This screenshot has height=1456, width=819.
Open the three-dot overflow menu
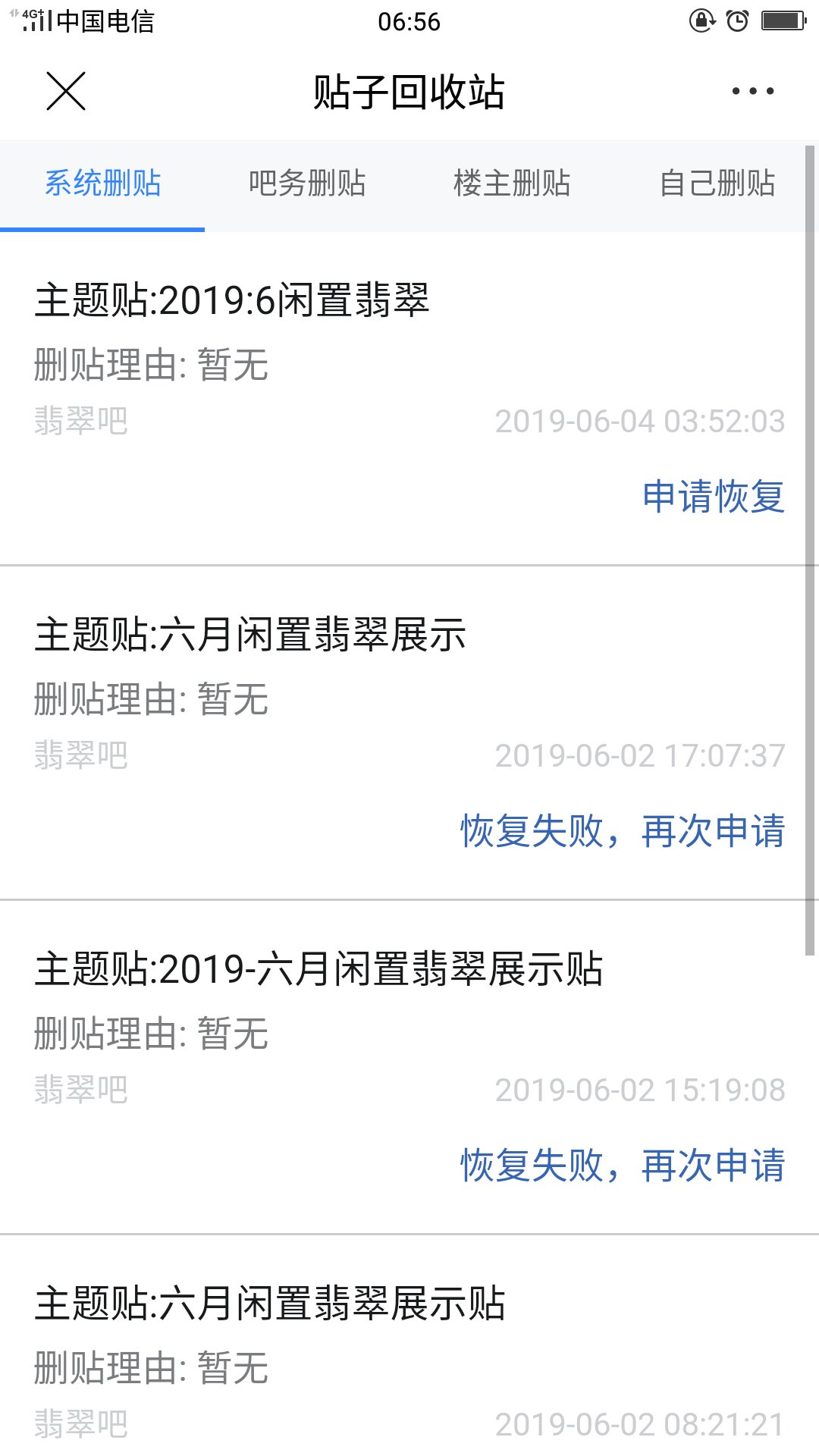752,92
